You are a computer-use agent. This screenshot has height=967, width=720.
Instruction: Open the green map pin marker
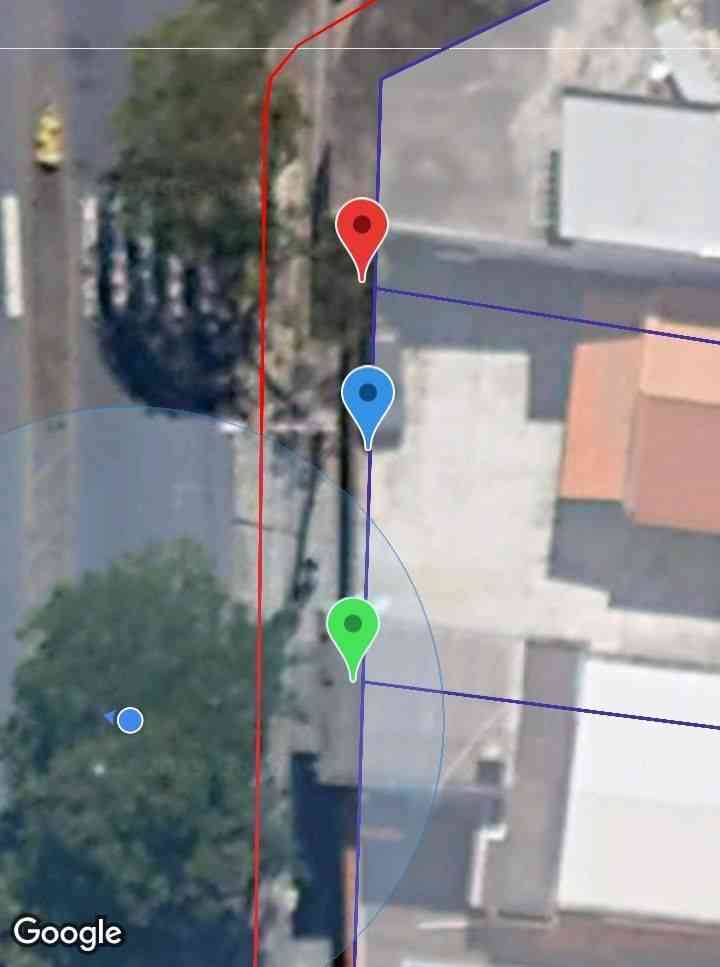pos(353,629)
